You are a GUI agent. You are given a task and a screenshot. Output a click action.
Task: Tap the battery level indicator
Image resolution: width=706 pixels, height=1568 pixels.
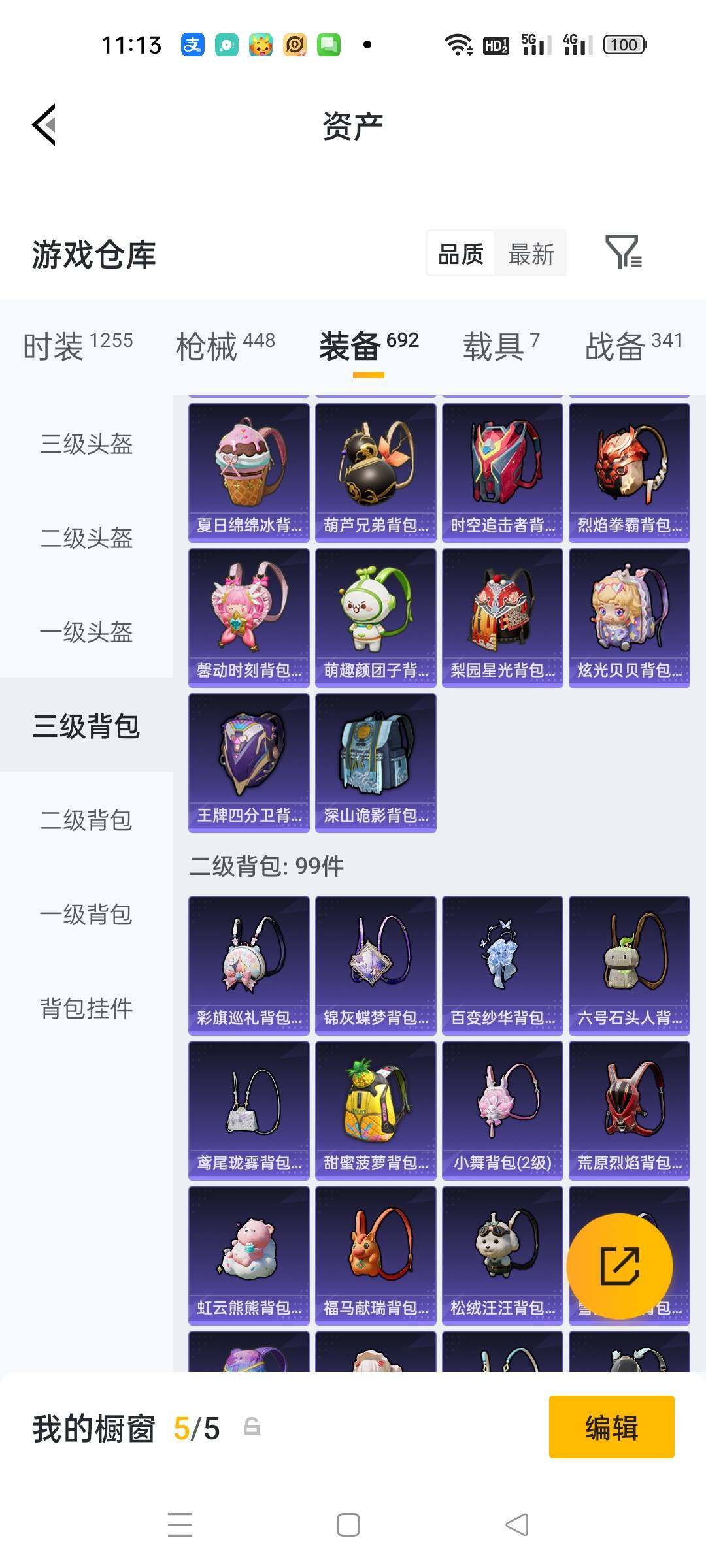point(624,44)
